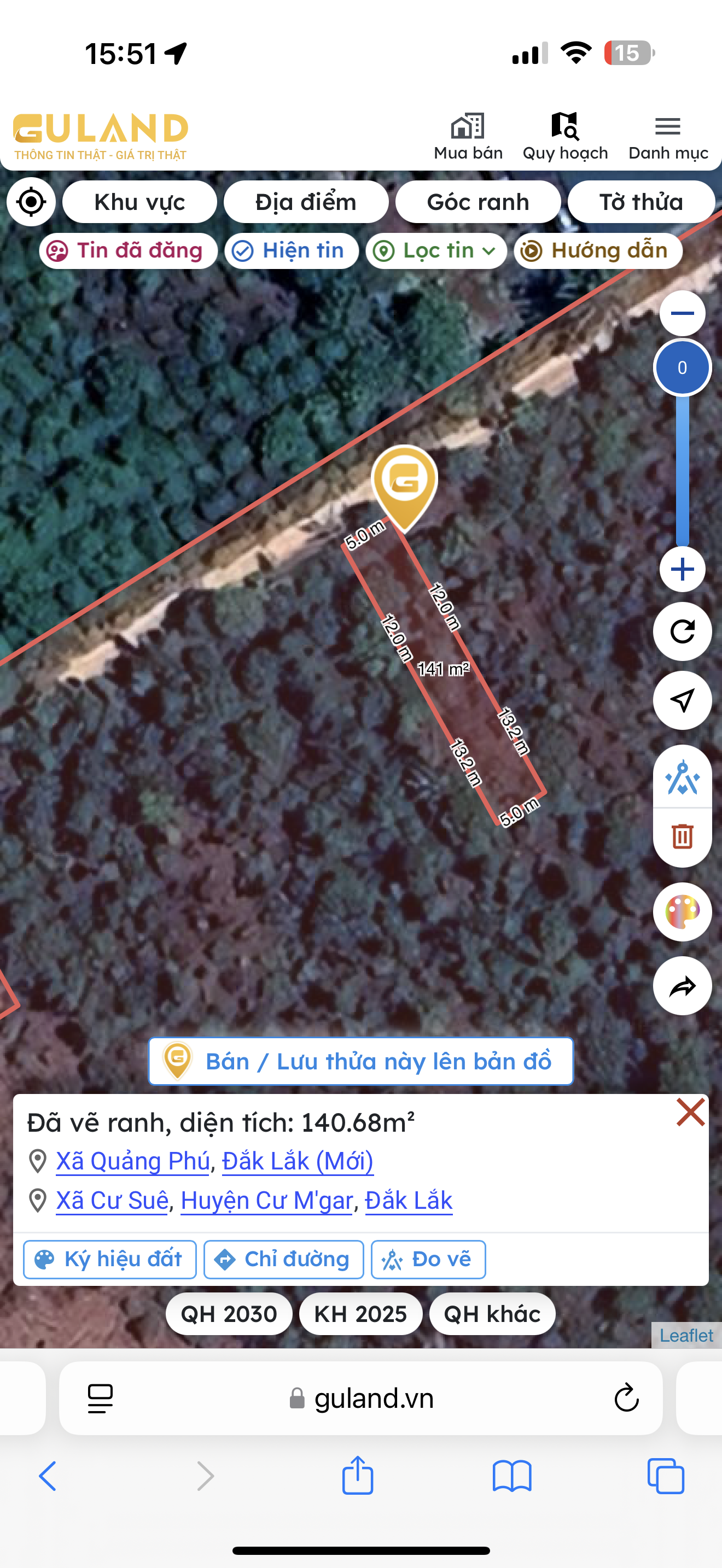This screenshot has width=722, height=1568.
Task: Select the Khu vực chip
Action: pos(139,202)
